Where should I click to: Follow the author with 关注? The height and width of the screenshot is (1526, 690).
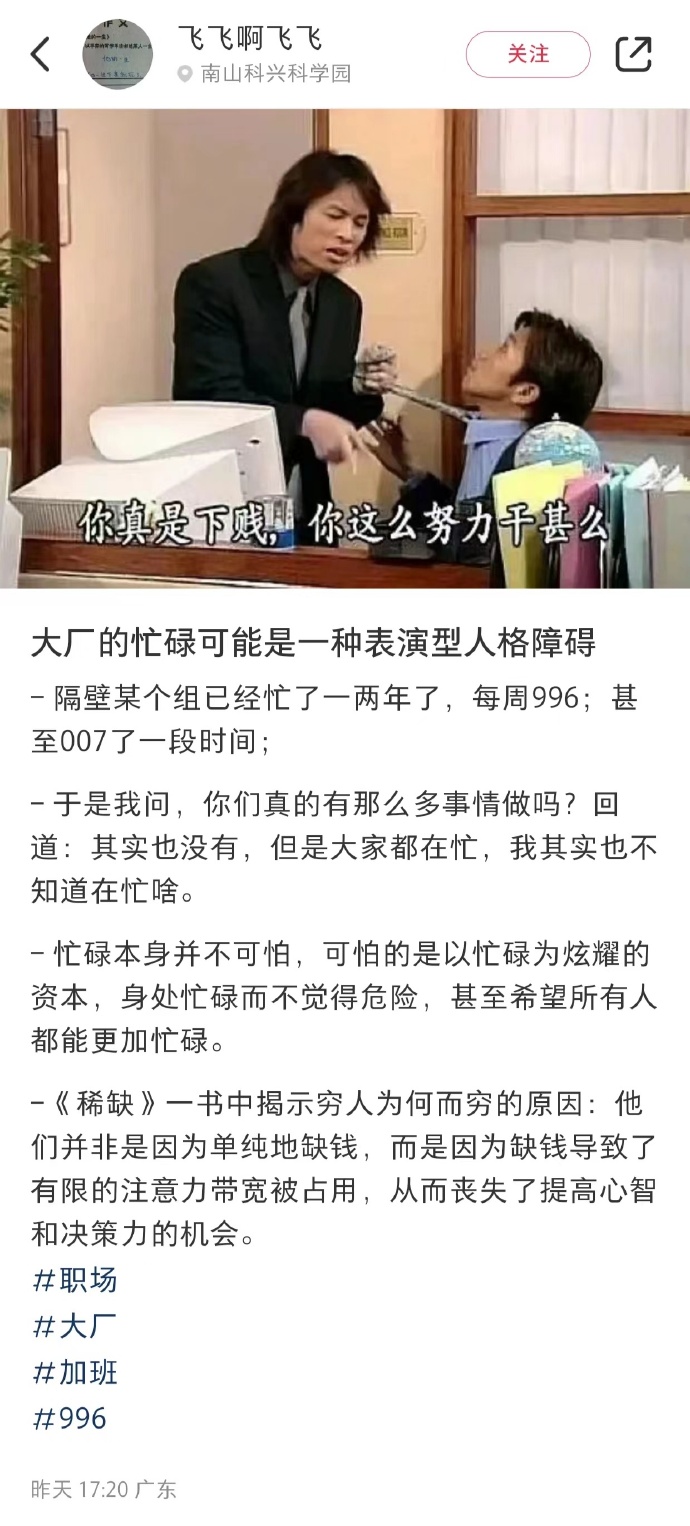(528, 54)
